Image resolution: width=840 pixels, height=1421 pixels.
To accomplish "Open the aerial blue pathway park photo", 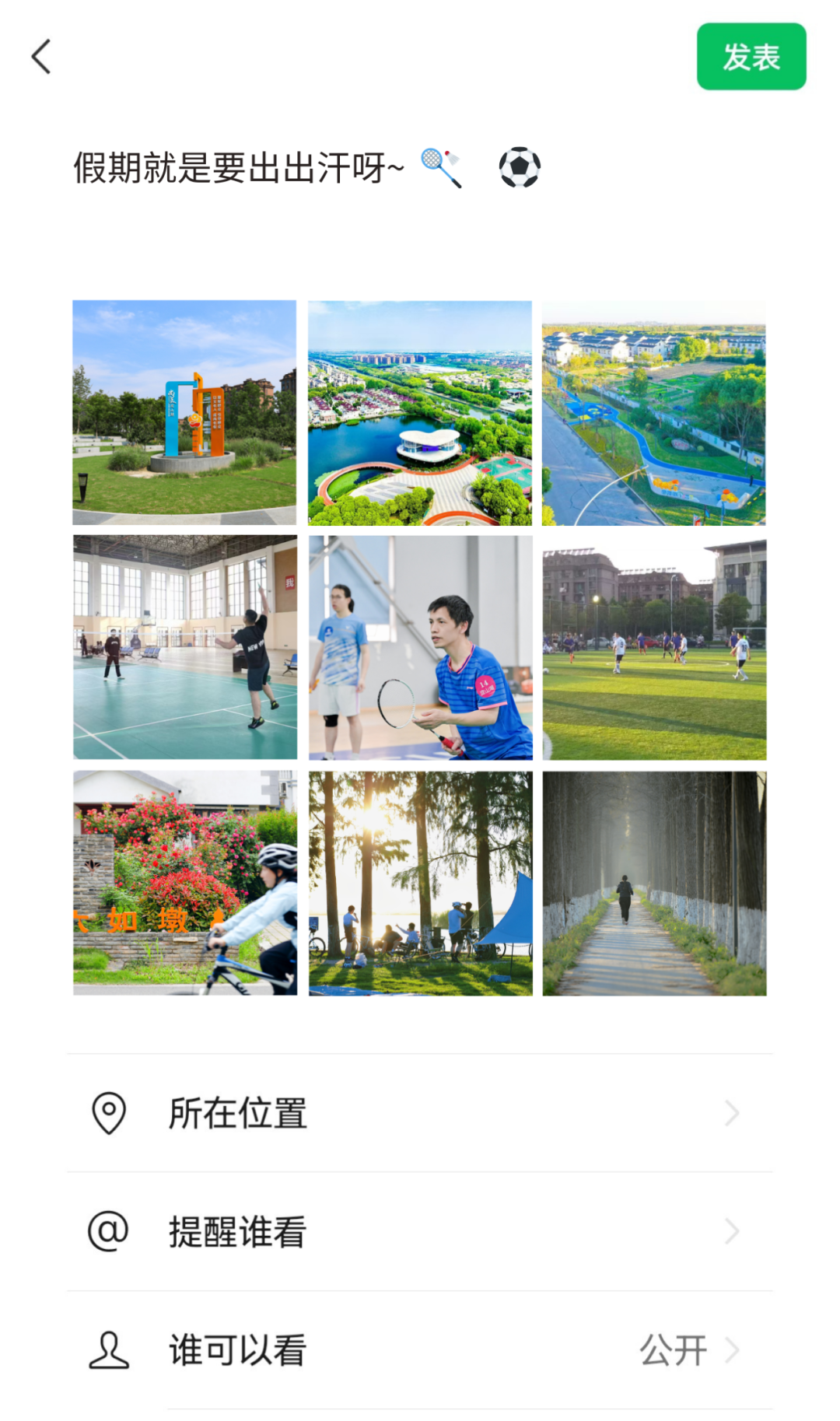I will point(654,412).
